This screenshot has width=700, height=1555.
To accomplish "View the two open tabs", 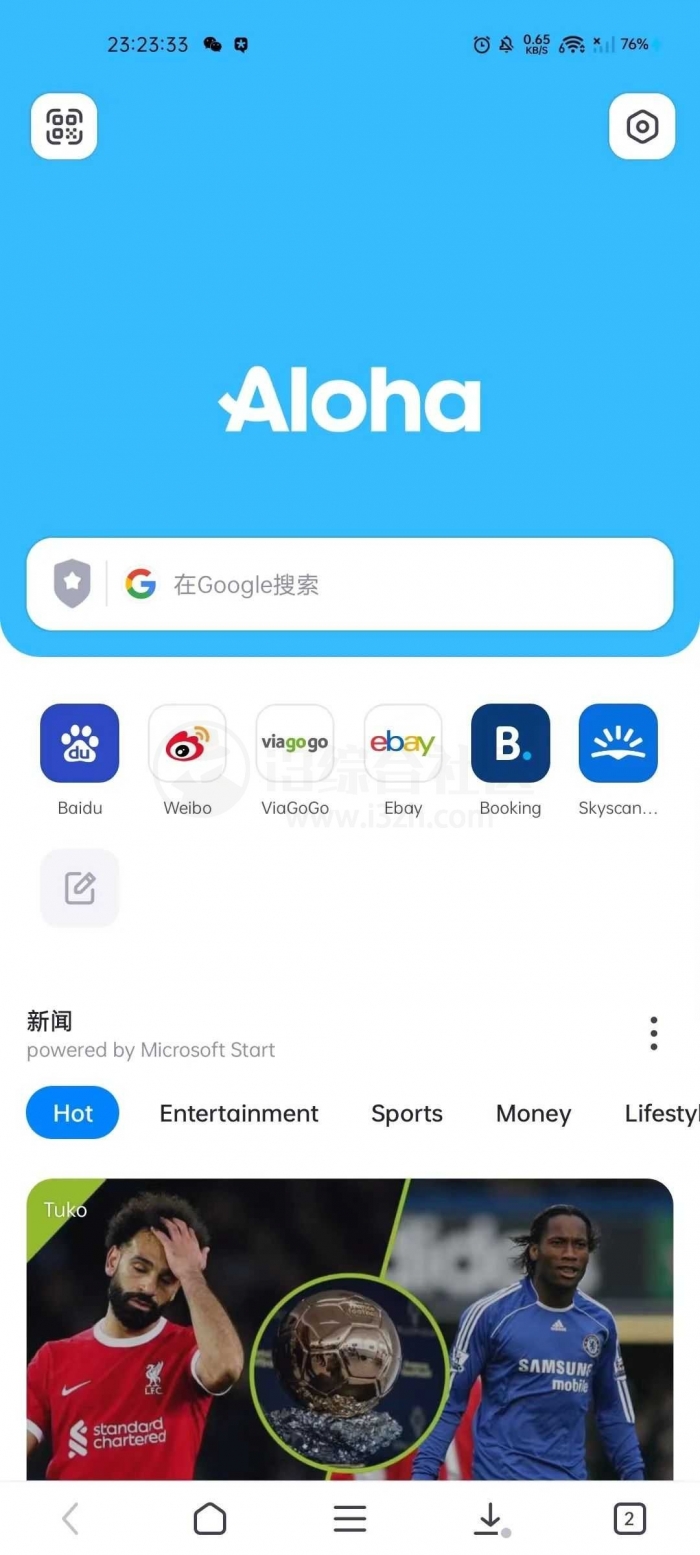I will tap(629, 1519).
